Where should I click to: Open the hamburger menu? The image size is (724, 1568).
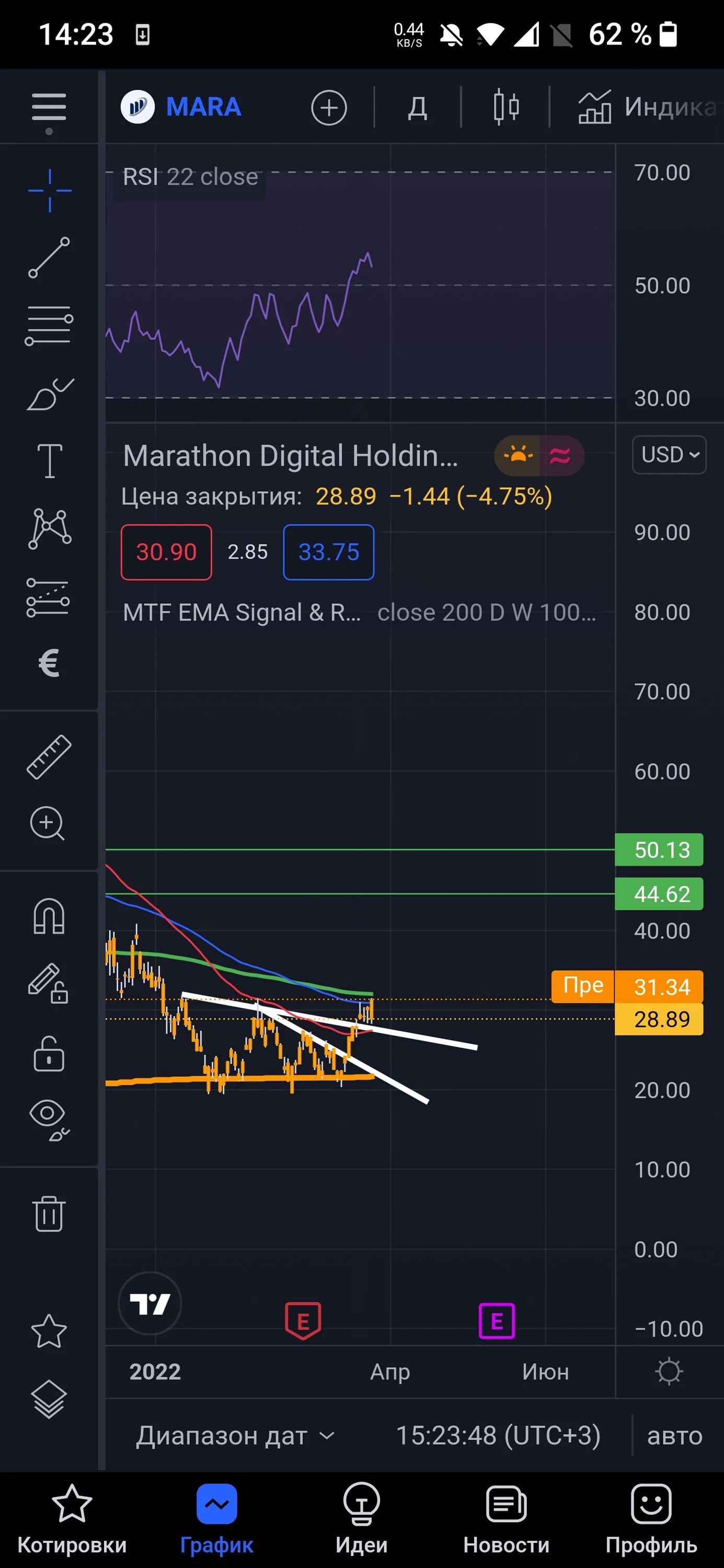49,108
